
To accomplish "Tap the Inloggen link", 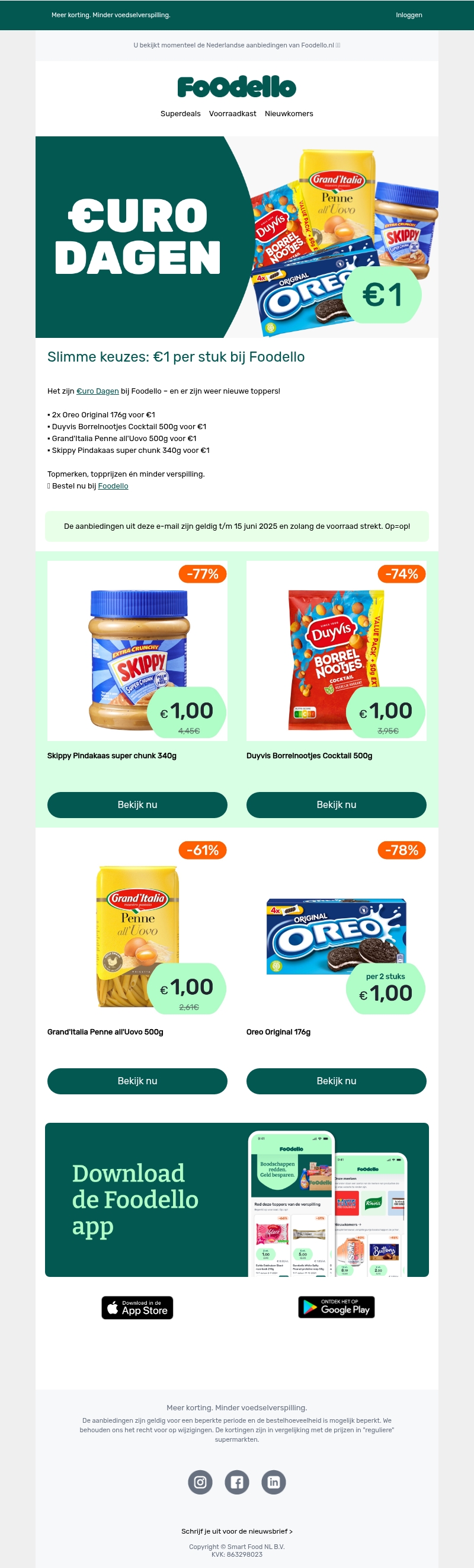I will (408, 15).
